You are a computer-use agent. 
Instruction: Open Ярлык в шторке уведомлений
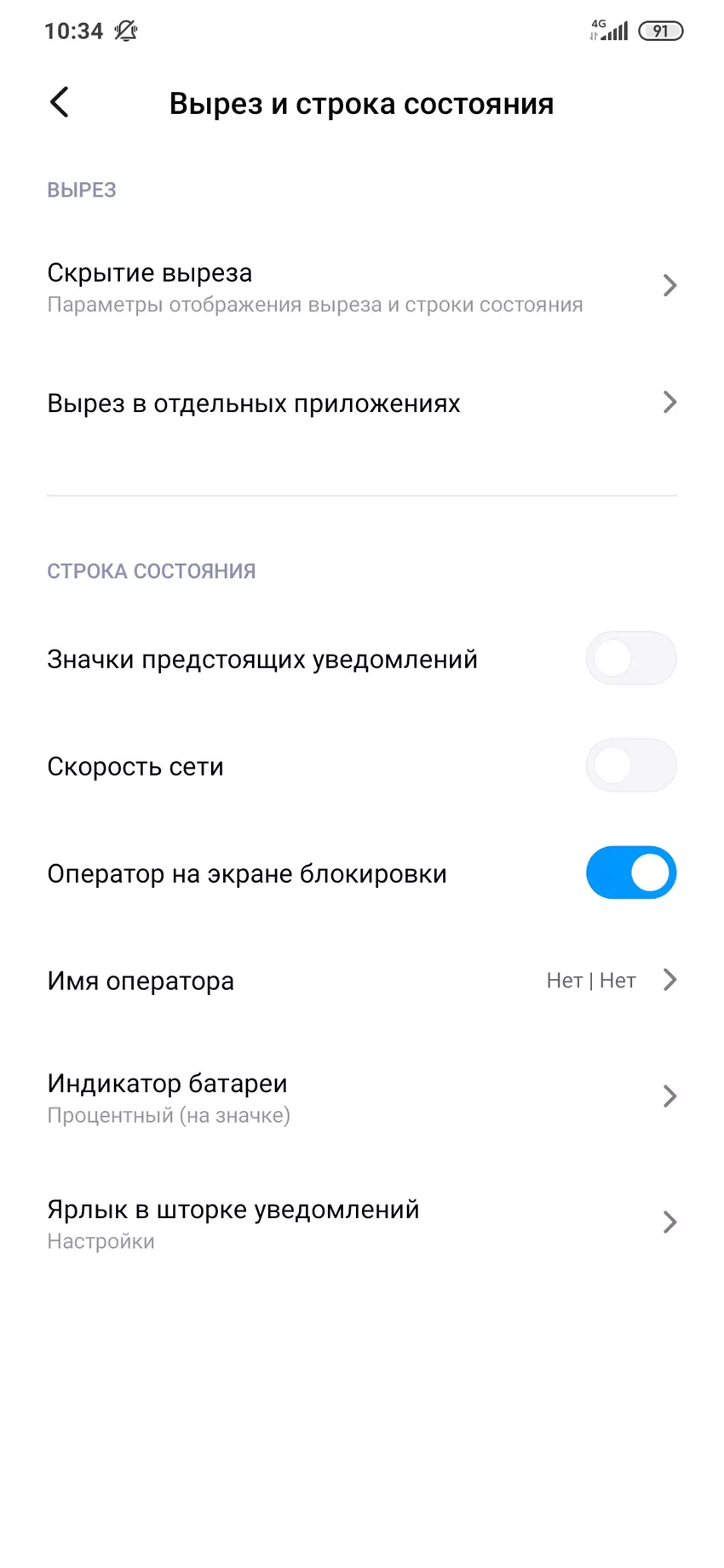tap(361, 1223)
